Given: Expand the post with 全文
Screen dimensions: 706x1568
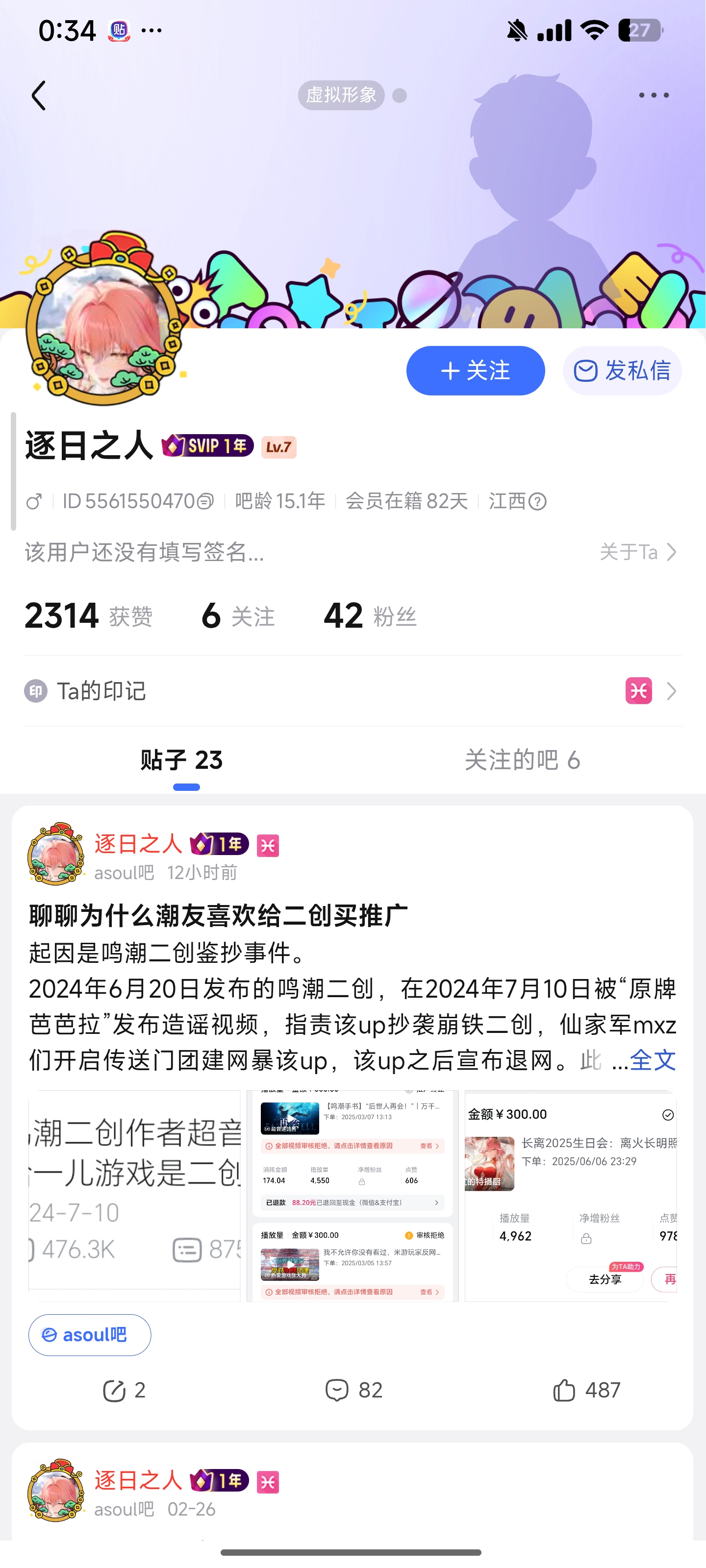Looking at the screenshot, I should pos(652,1060).
